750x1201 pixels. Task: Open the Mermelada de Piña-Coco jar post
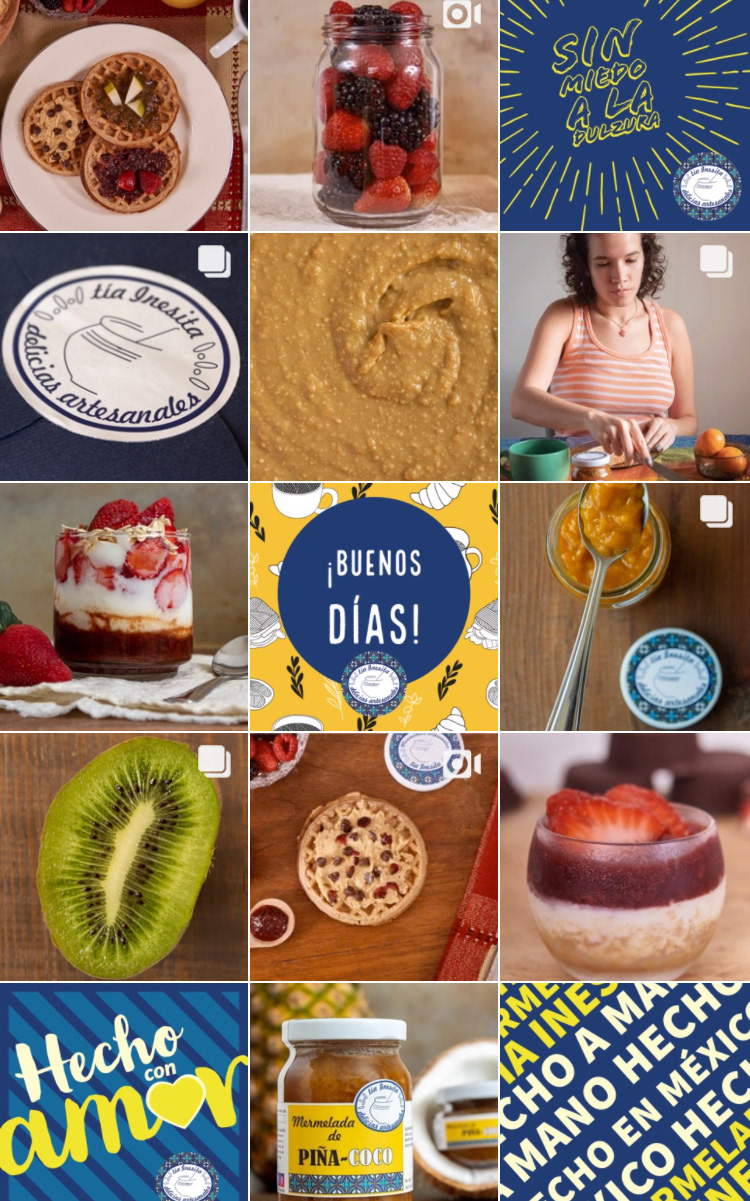pyautogui.click(x=374, y=1092)
